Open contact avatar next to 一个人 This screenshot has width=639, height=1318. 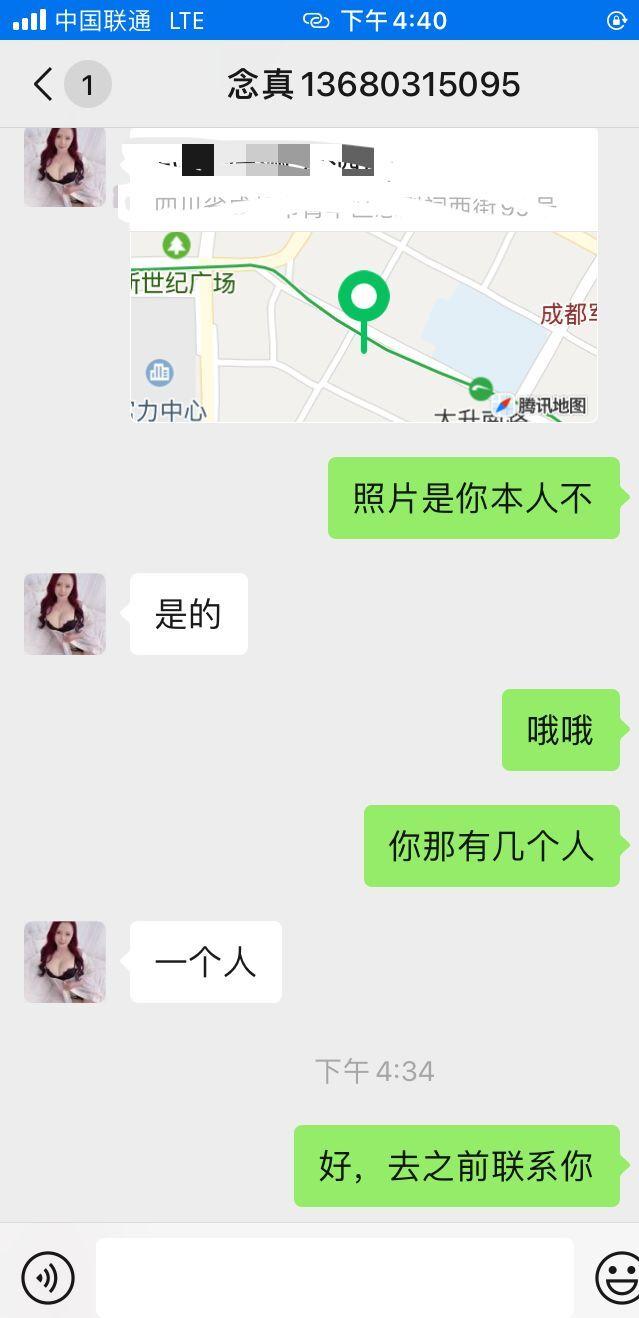tap(65, 962)
